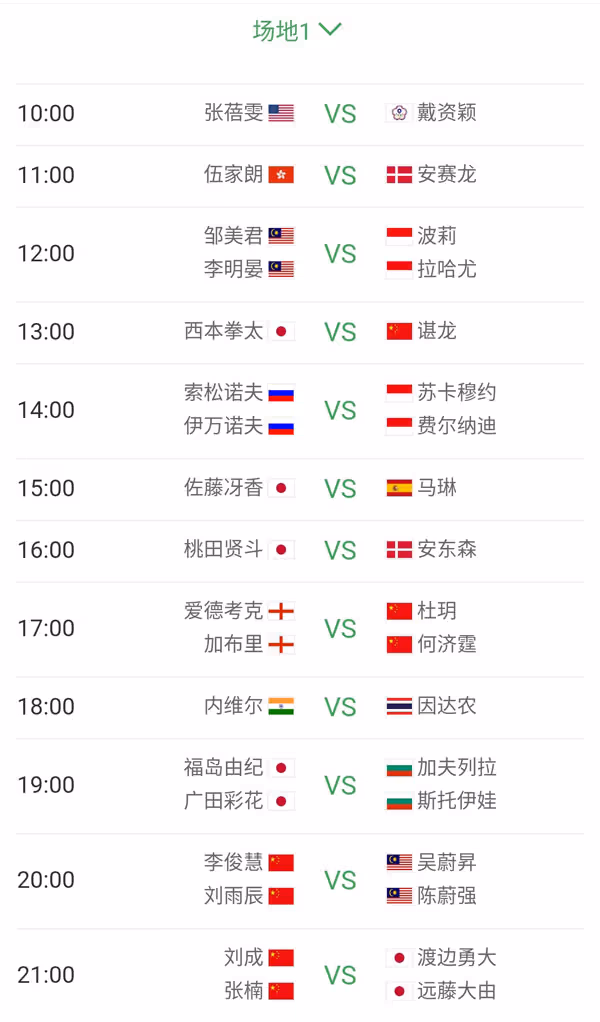This screenshot has width=600, height=1022.
Task: Expand the 场地1 court dropdown
Action: click(x=297, y=31)
